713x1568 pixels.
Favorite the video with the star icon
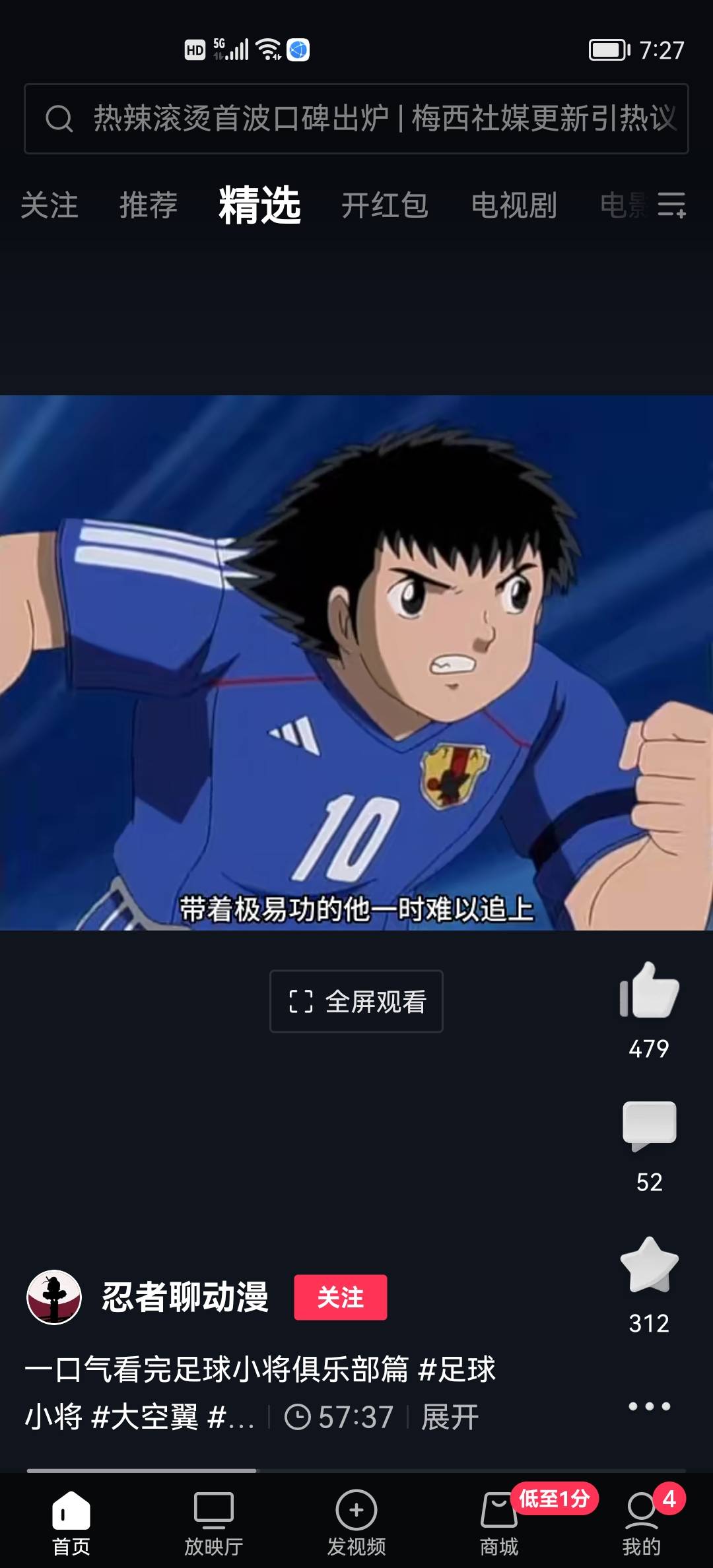649,1265
